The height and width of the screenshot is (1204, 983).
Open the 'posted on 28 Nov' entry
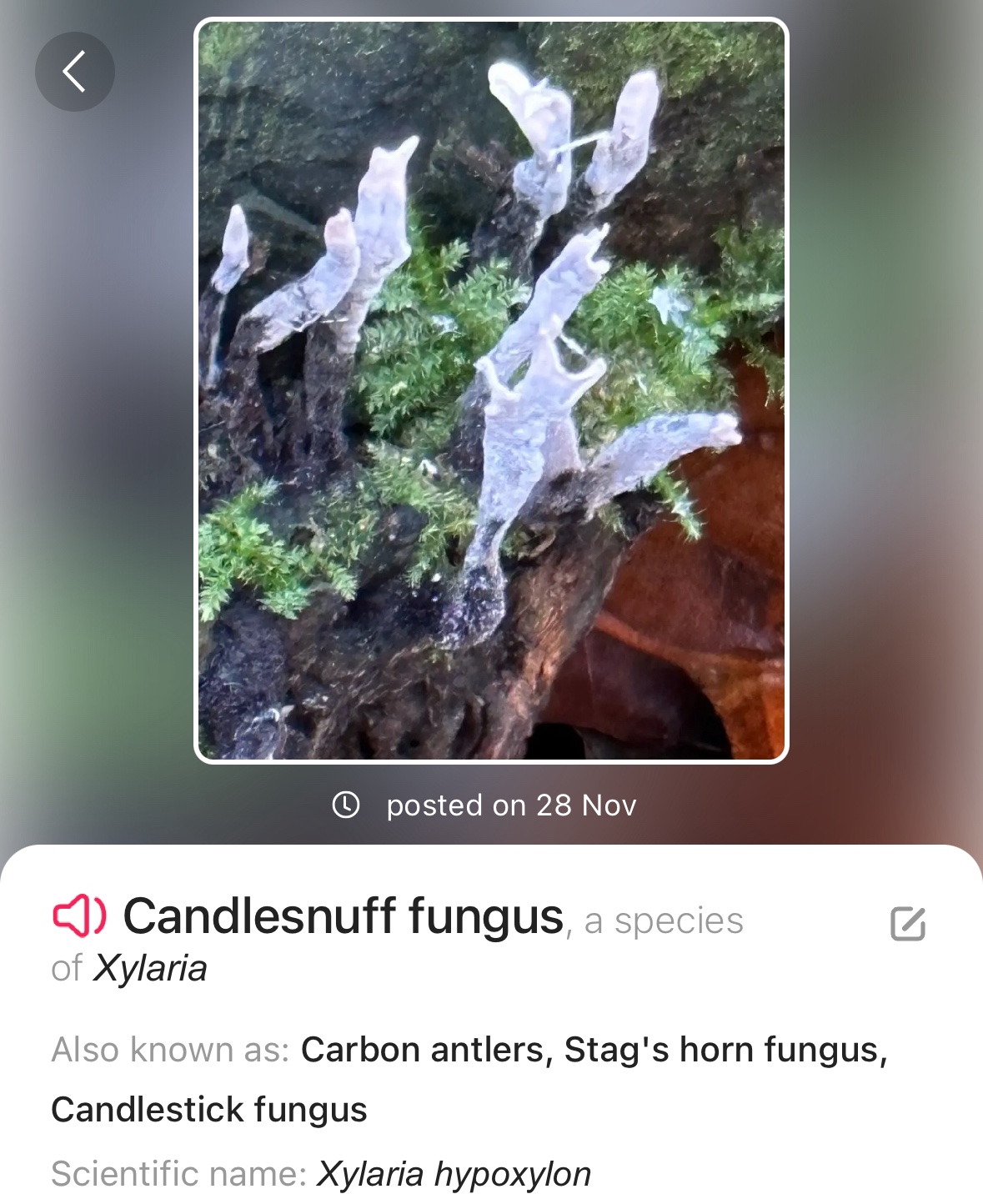coord(510,805)
